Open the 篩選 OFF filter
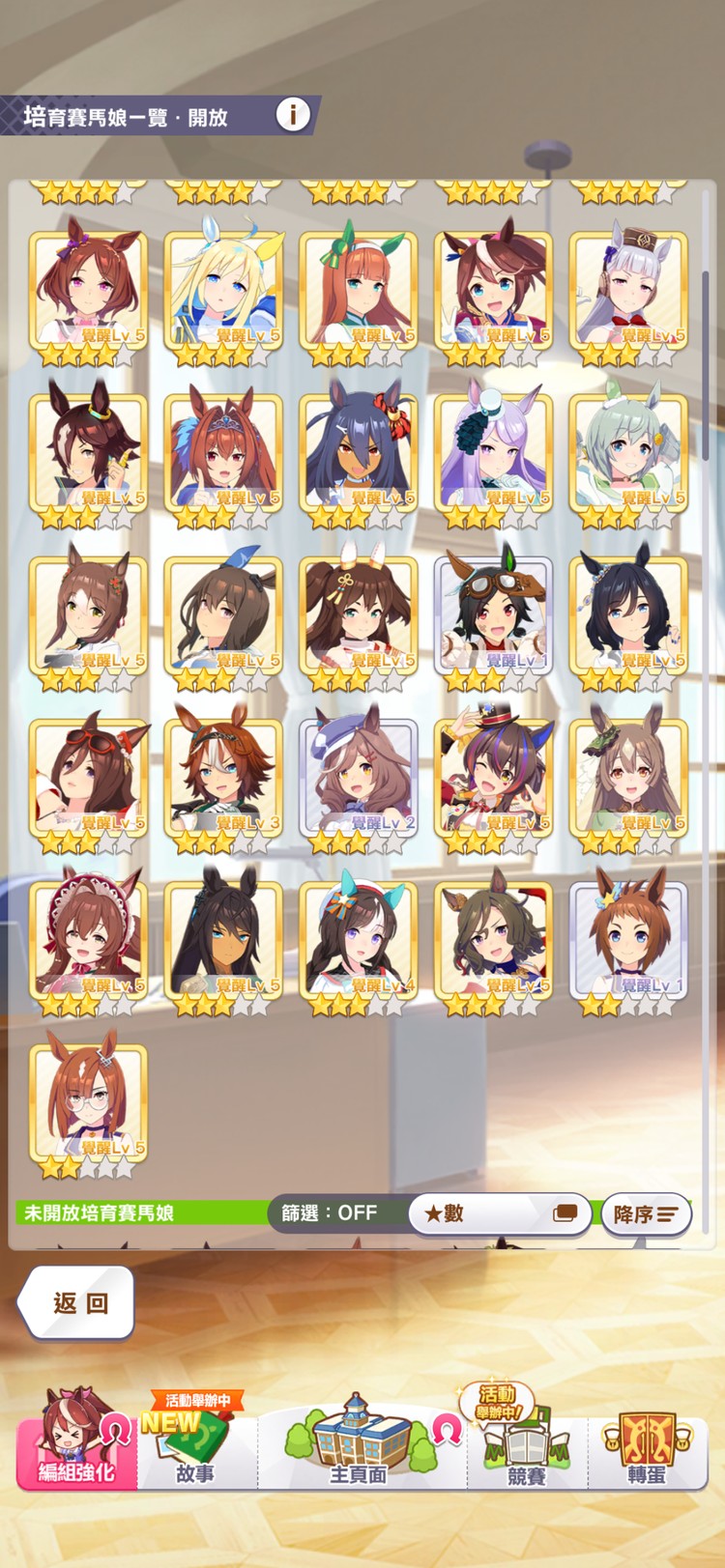725x1568 pixels. [331, 1212]
